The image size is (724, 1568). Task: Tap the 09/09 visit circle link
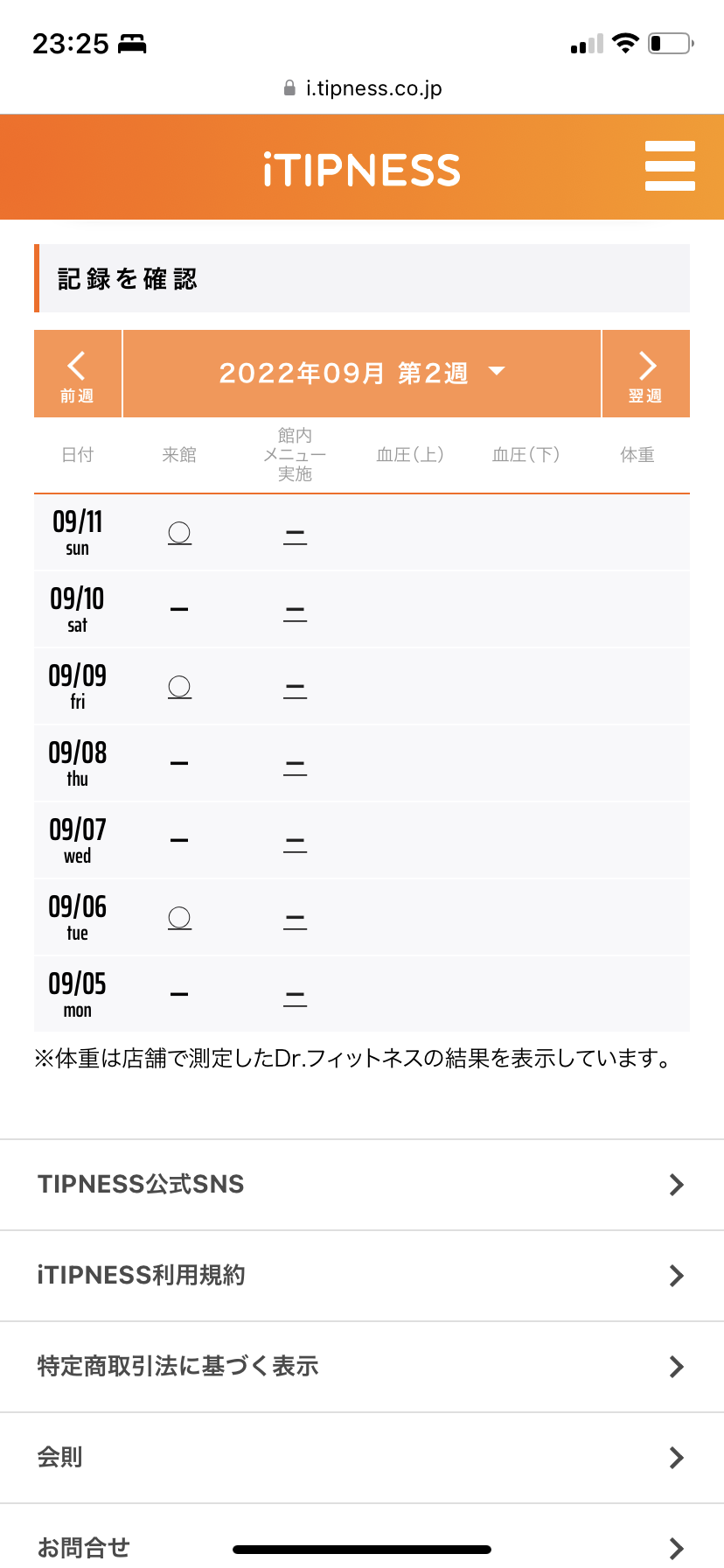[x=179, y=687]
